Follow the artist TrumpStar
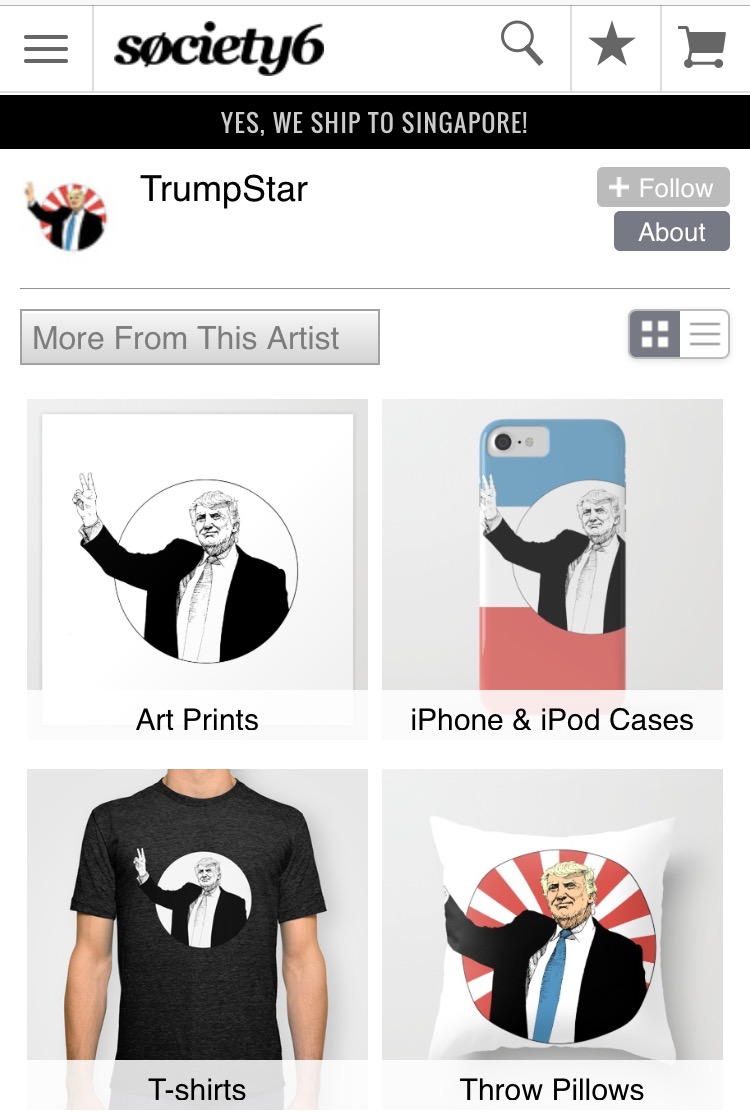The image size is (750, 1112). pyautogui.click(x=663, y=188)
